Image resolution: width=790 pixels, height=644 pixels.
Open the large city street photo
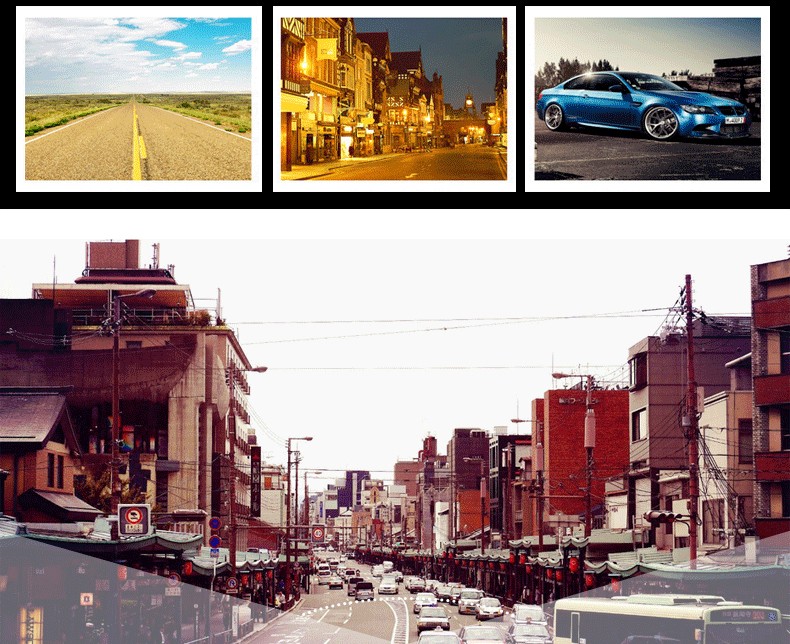pos(395,440)
